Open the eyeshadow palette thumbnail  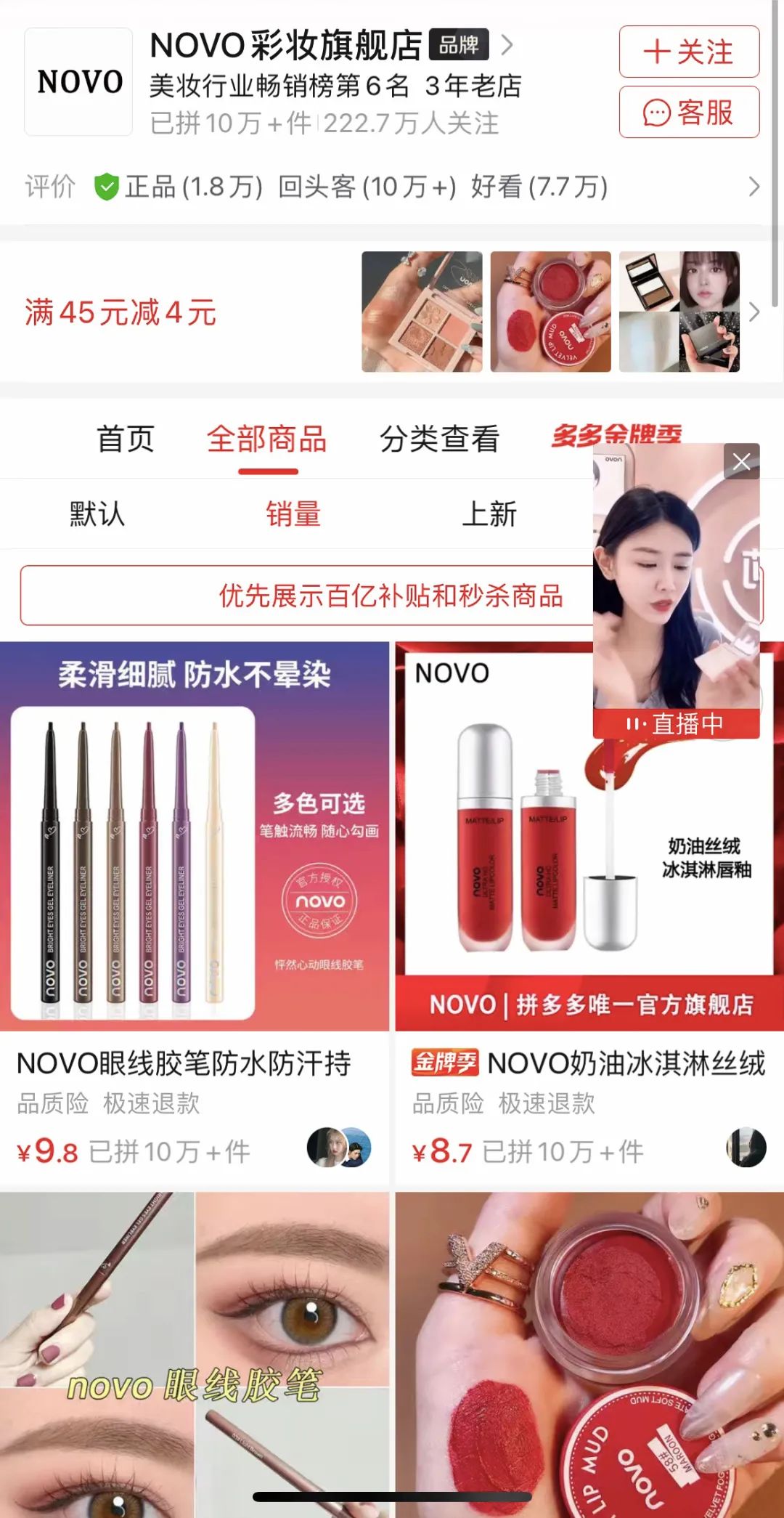[x=422, y=312]
